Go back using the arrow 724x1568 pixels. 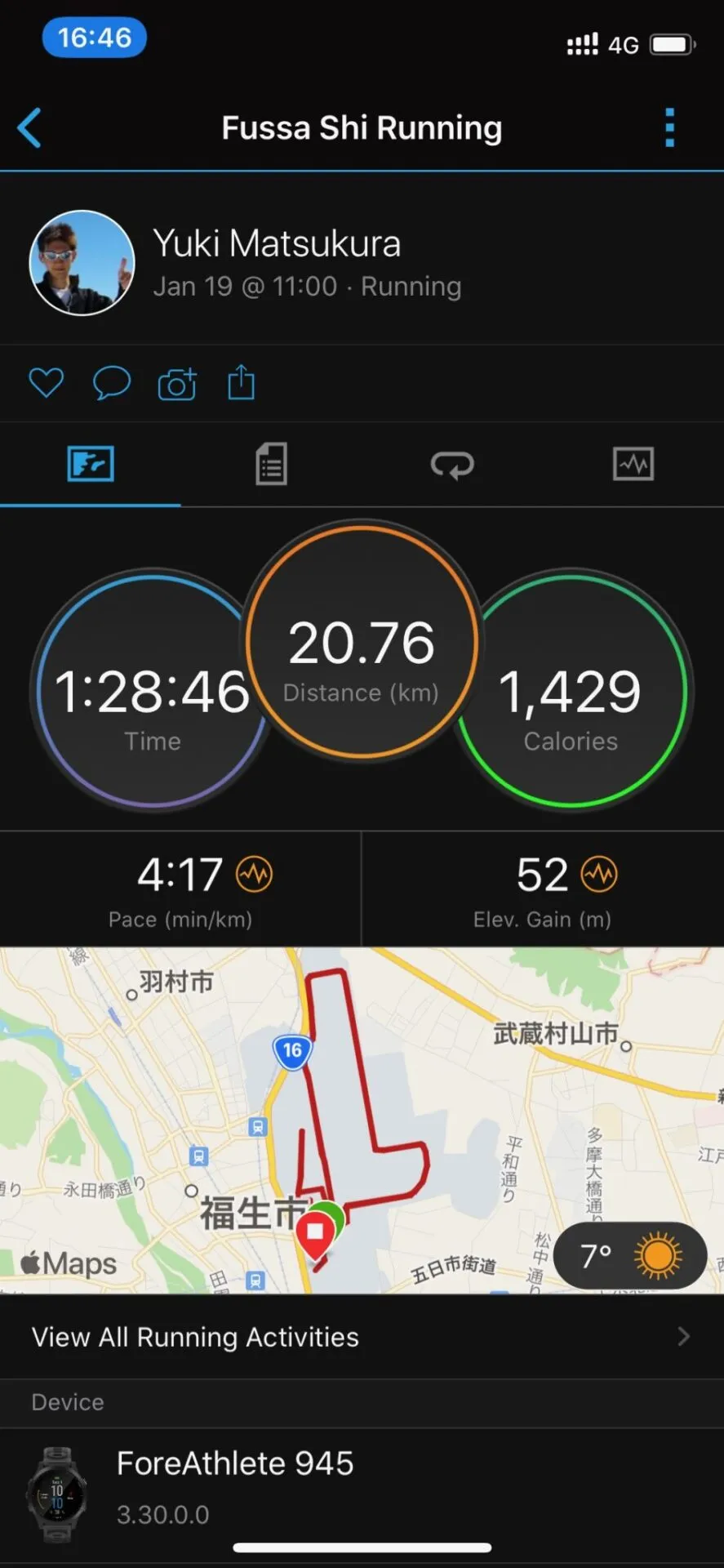pyautogui.click(x=29, y=128)
